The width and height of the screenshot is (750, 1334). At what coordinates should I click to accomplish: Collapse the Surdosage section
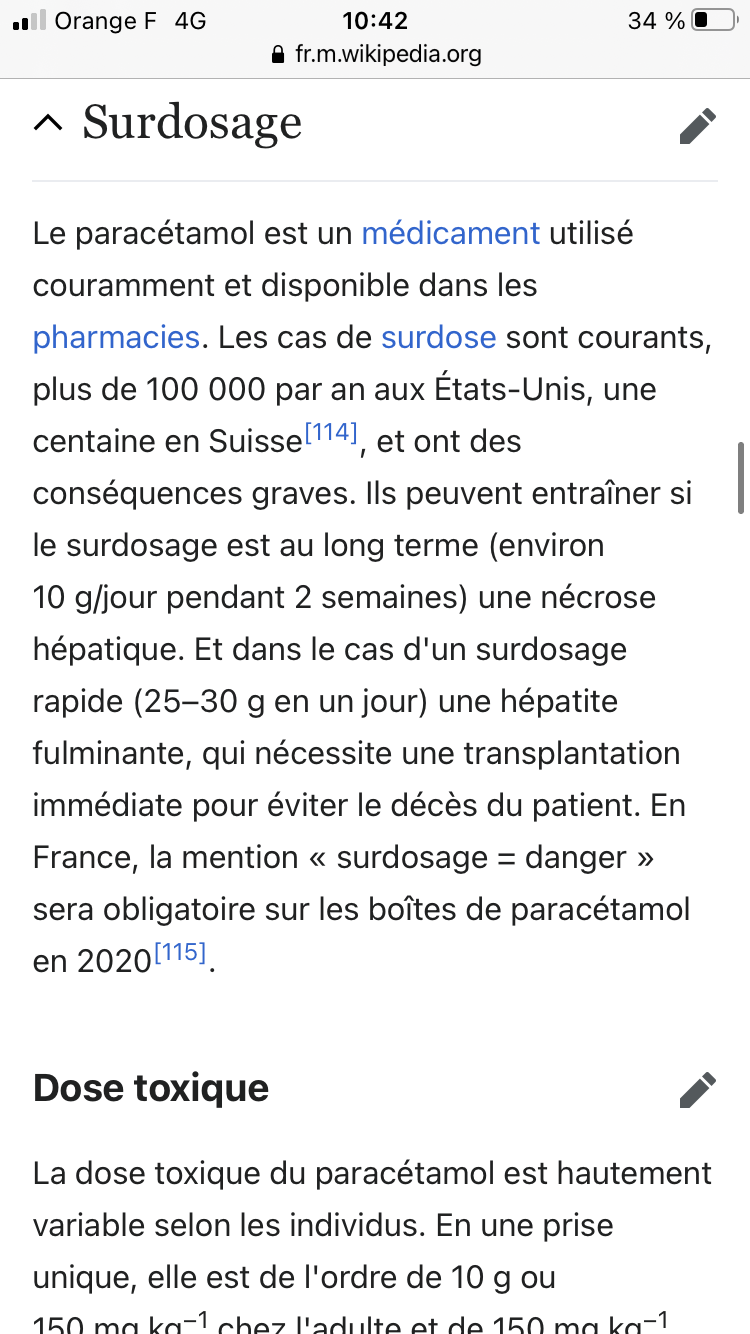(48, 123)
